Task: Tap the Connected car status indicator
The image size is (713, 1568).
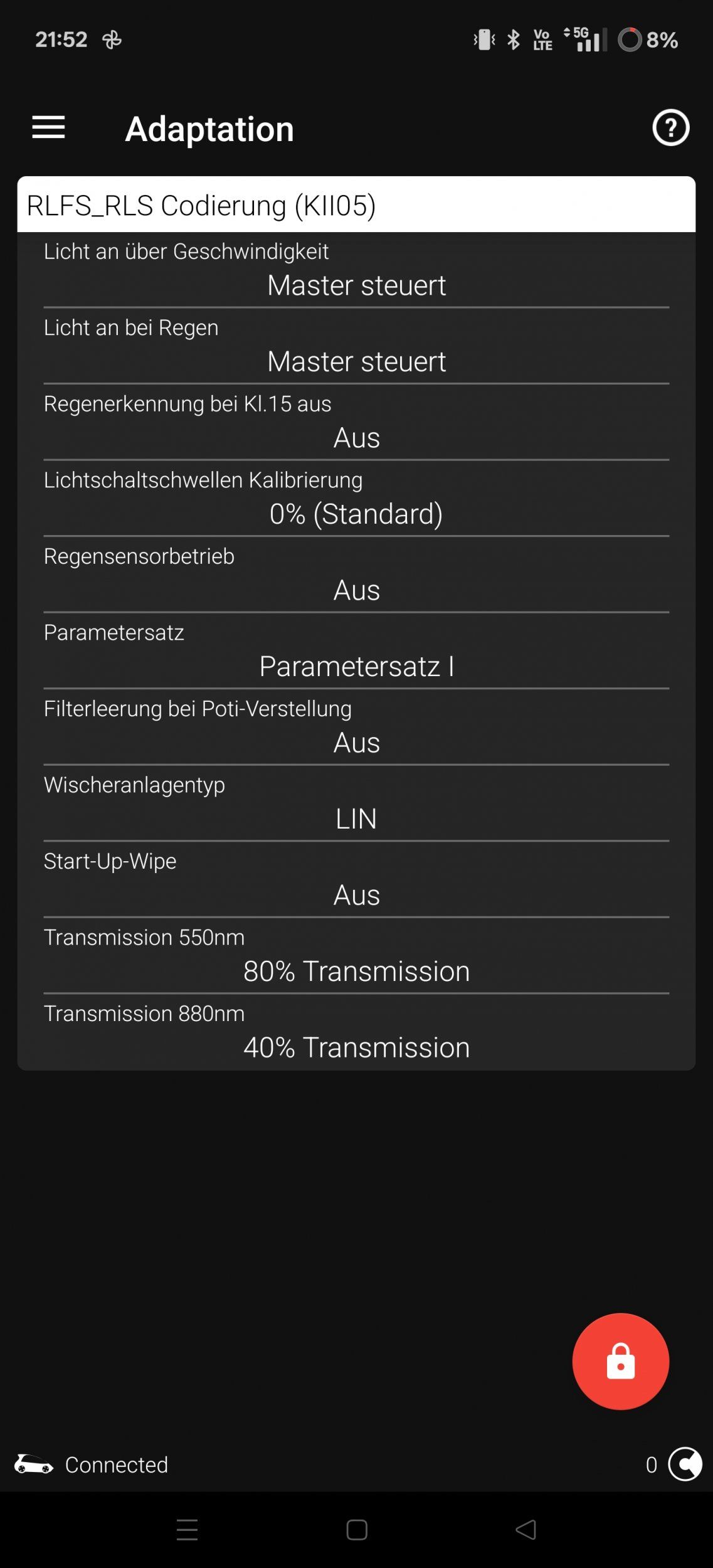Action: click(x=92, y=1465)
